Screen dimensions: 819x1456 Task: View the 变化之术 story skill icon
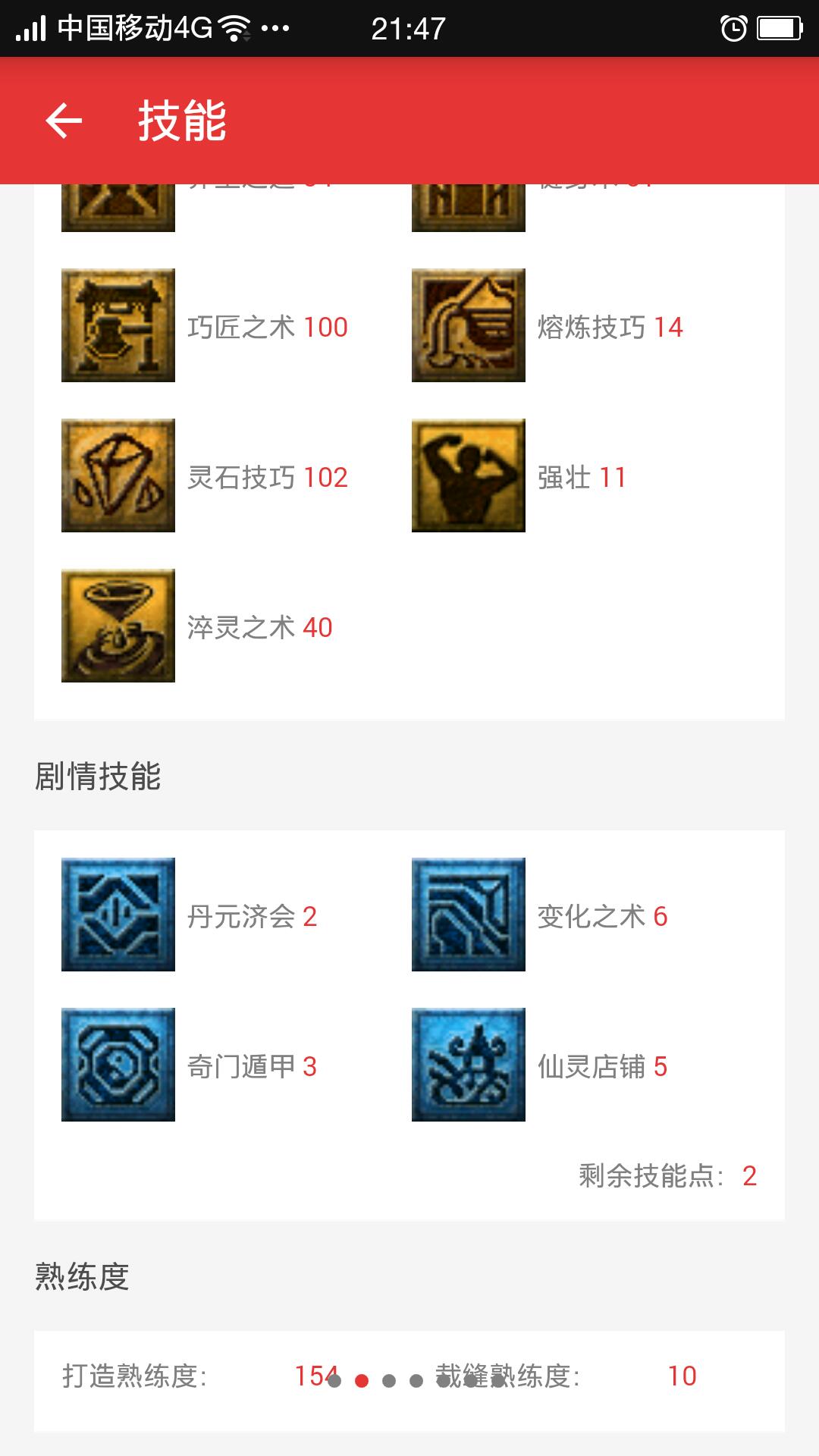(469, 915)
